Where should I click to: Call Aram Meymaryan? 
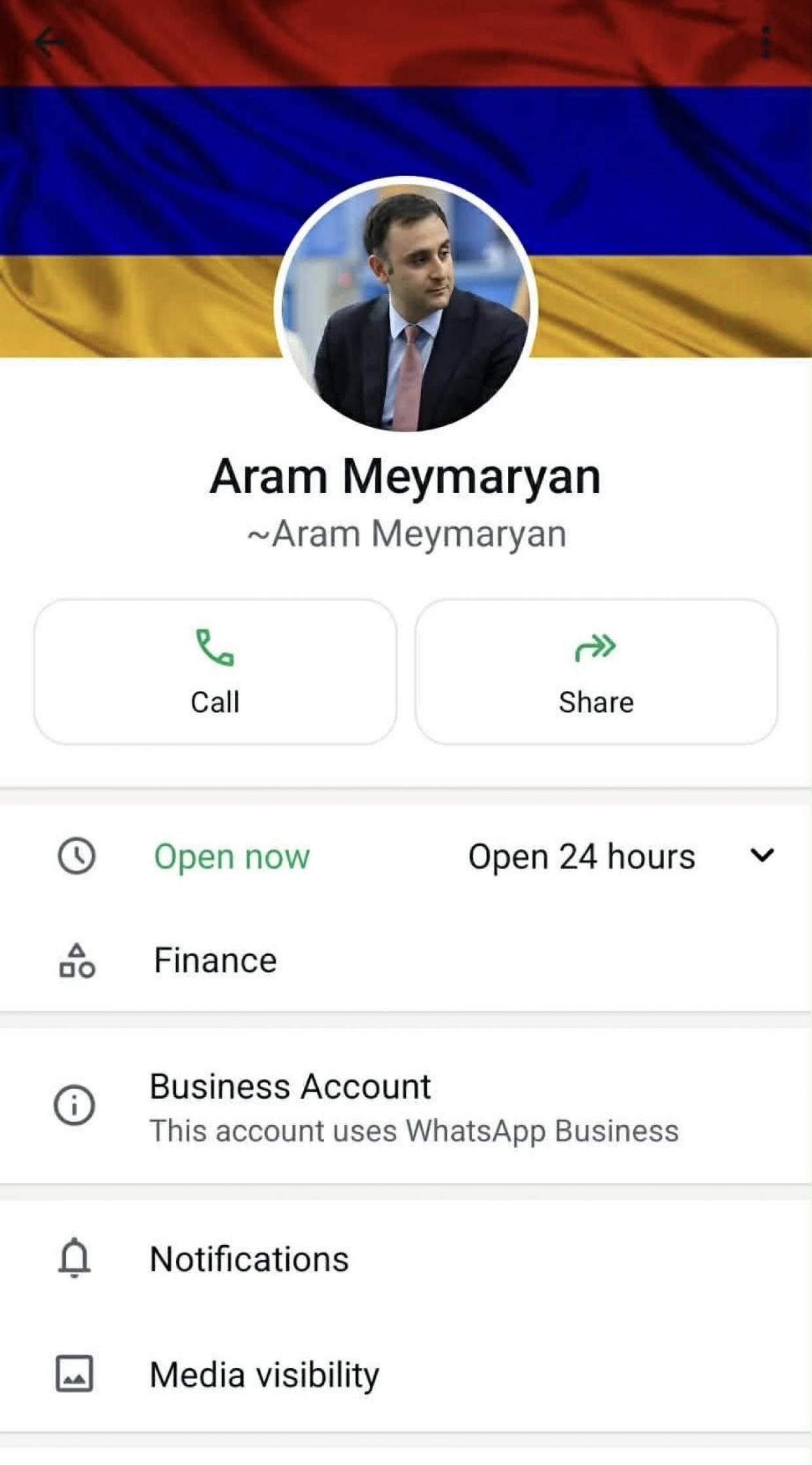point(215,671)
